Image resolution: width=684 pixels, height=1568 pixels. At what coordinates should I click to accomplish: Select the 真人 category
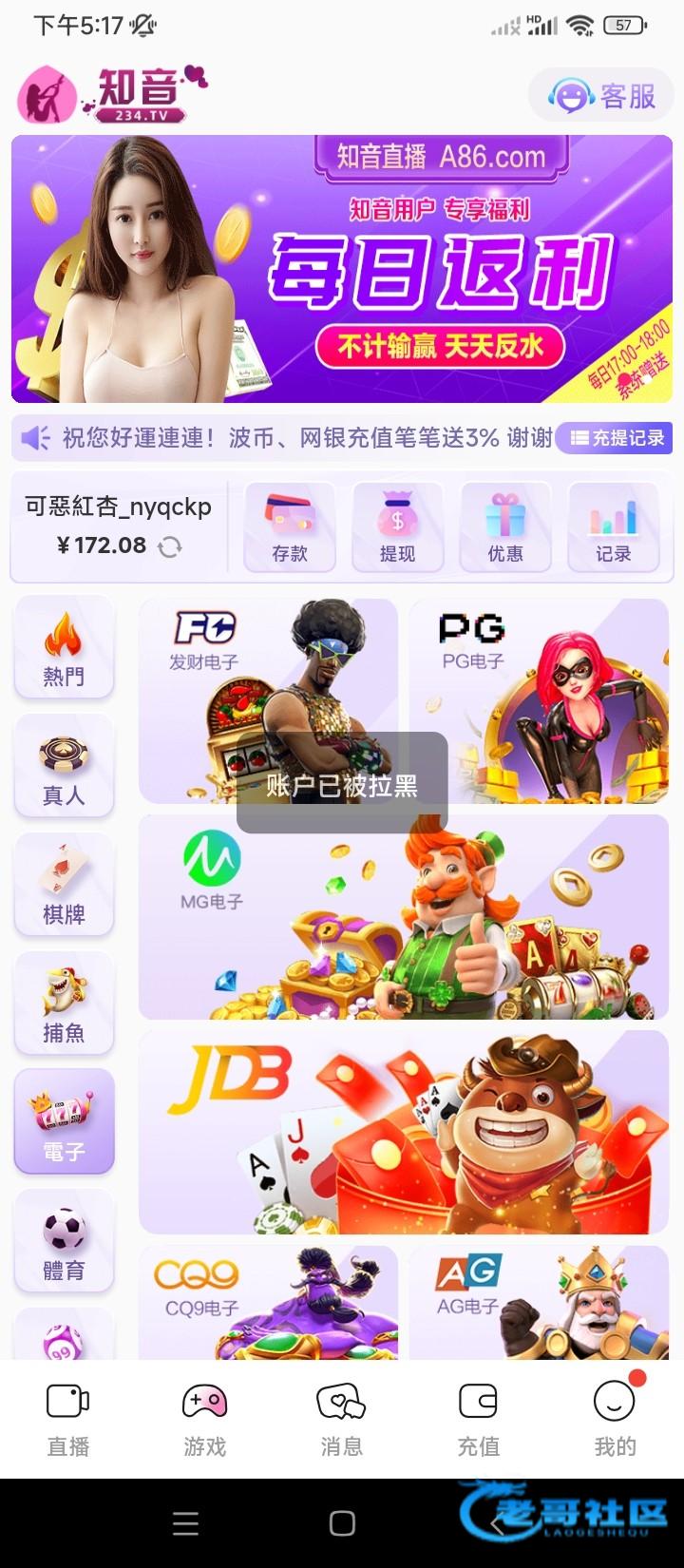[x=64, y=767]
